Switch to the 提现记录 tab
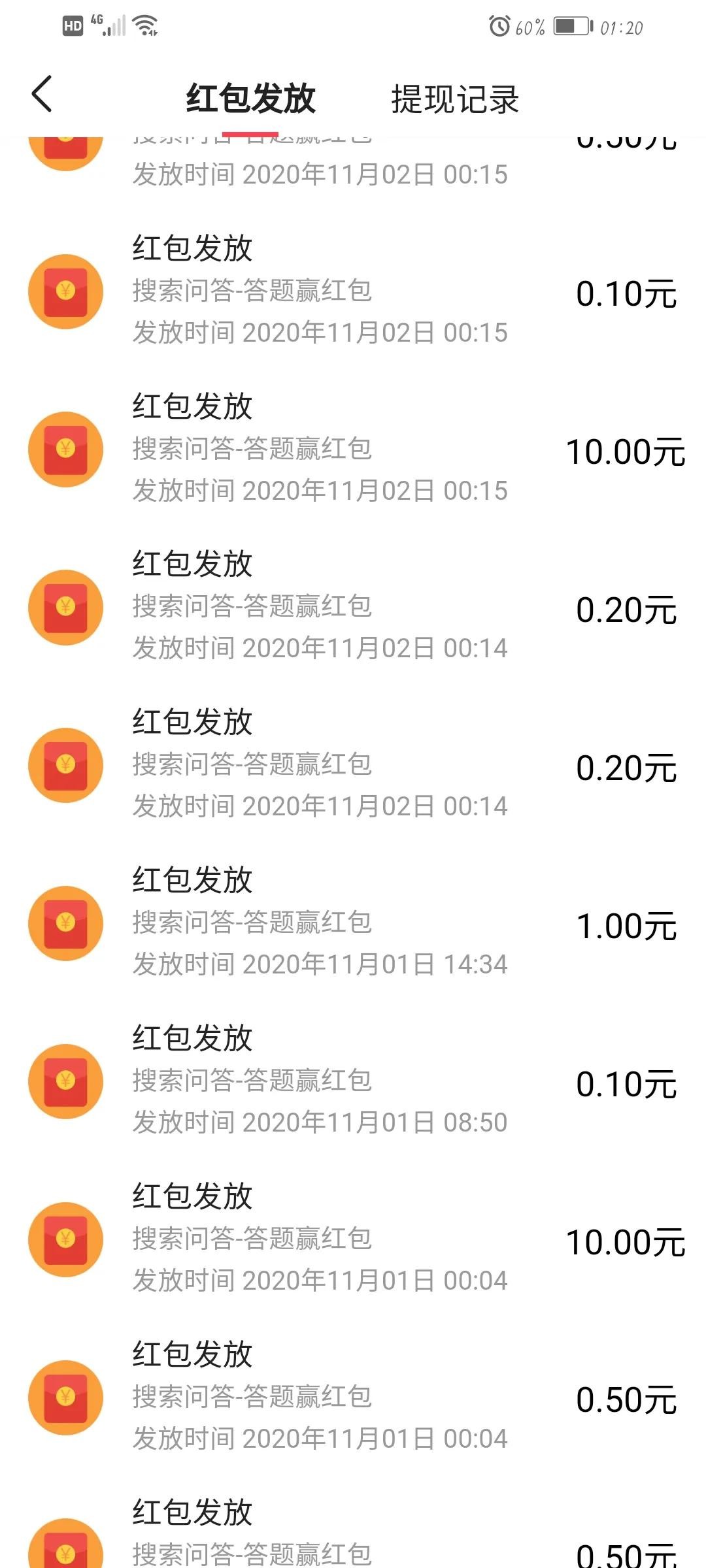The image size is (706, 1568). (455, 99)
